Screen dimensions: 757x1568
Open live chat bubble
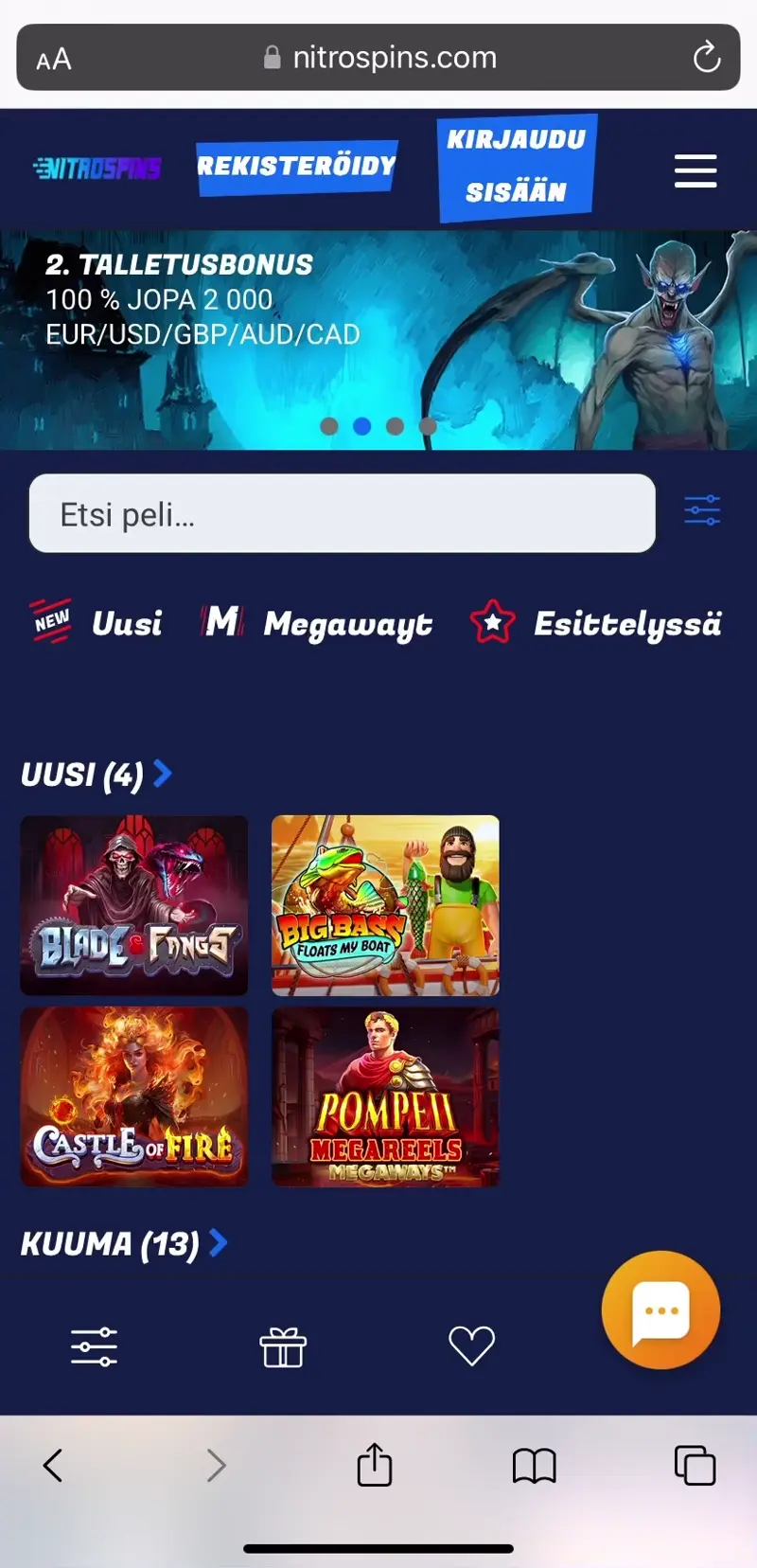tap(660, 1308)
